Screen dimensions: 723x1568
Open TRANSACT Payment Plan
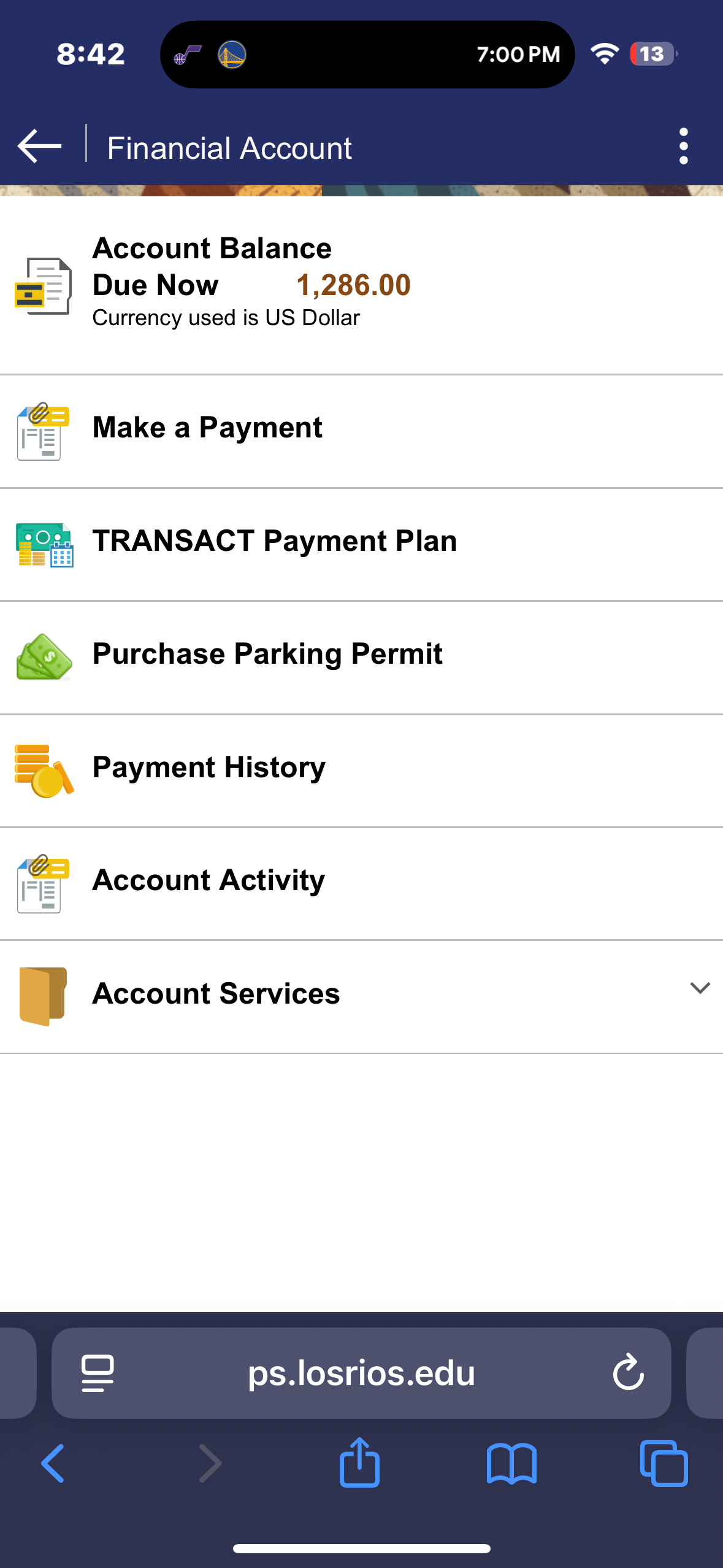point(274,541)
